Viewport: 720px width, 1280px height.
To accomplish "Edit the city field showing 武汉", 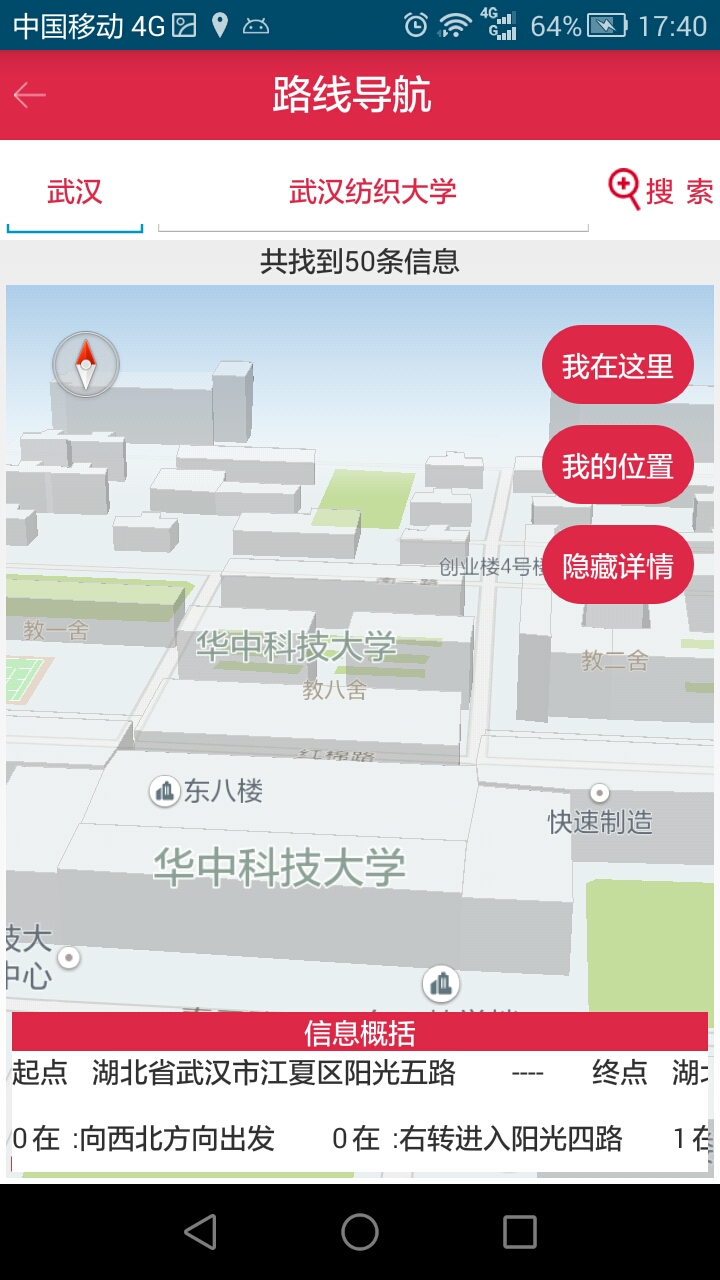I will tap(75, 192).
